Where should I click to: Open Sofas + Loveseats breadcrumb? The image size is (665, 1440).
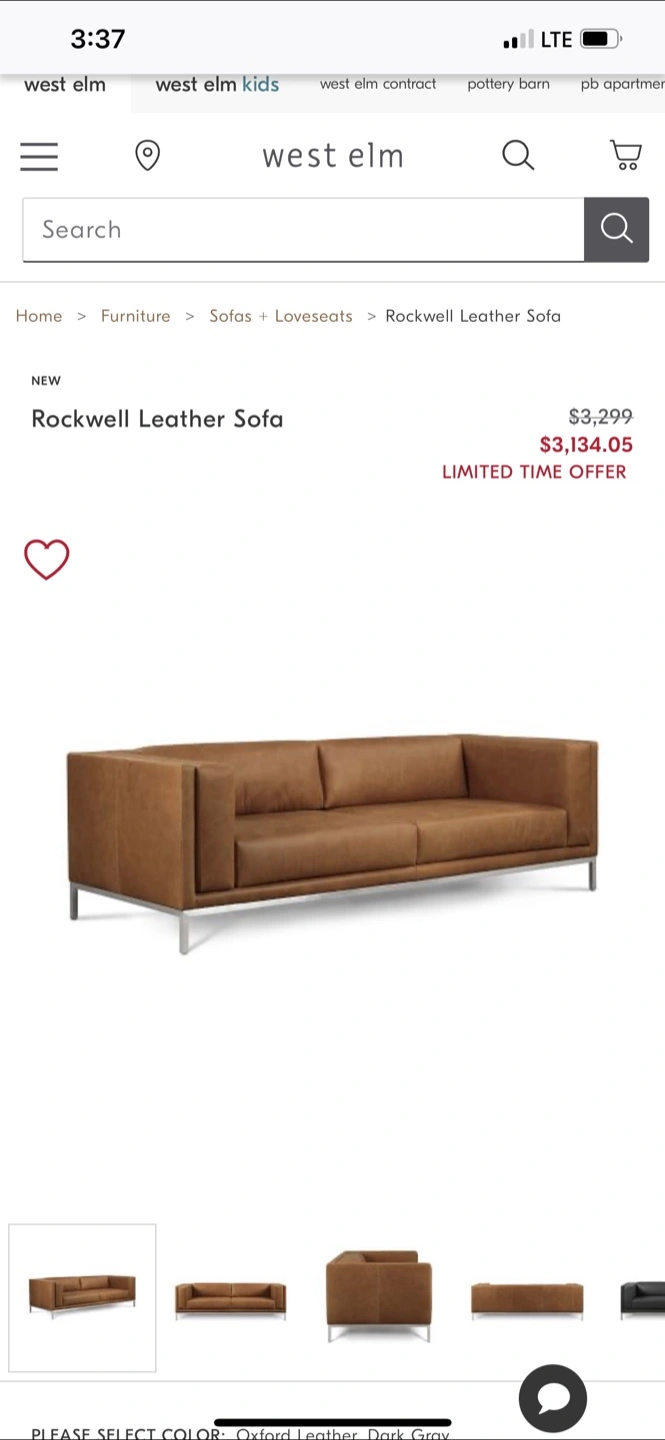tap(281, 316)
